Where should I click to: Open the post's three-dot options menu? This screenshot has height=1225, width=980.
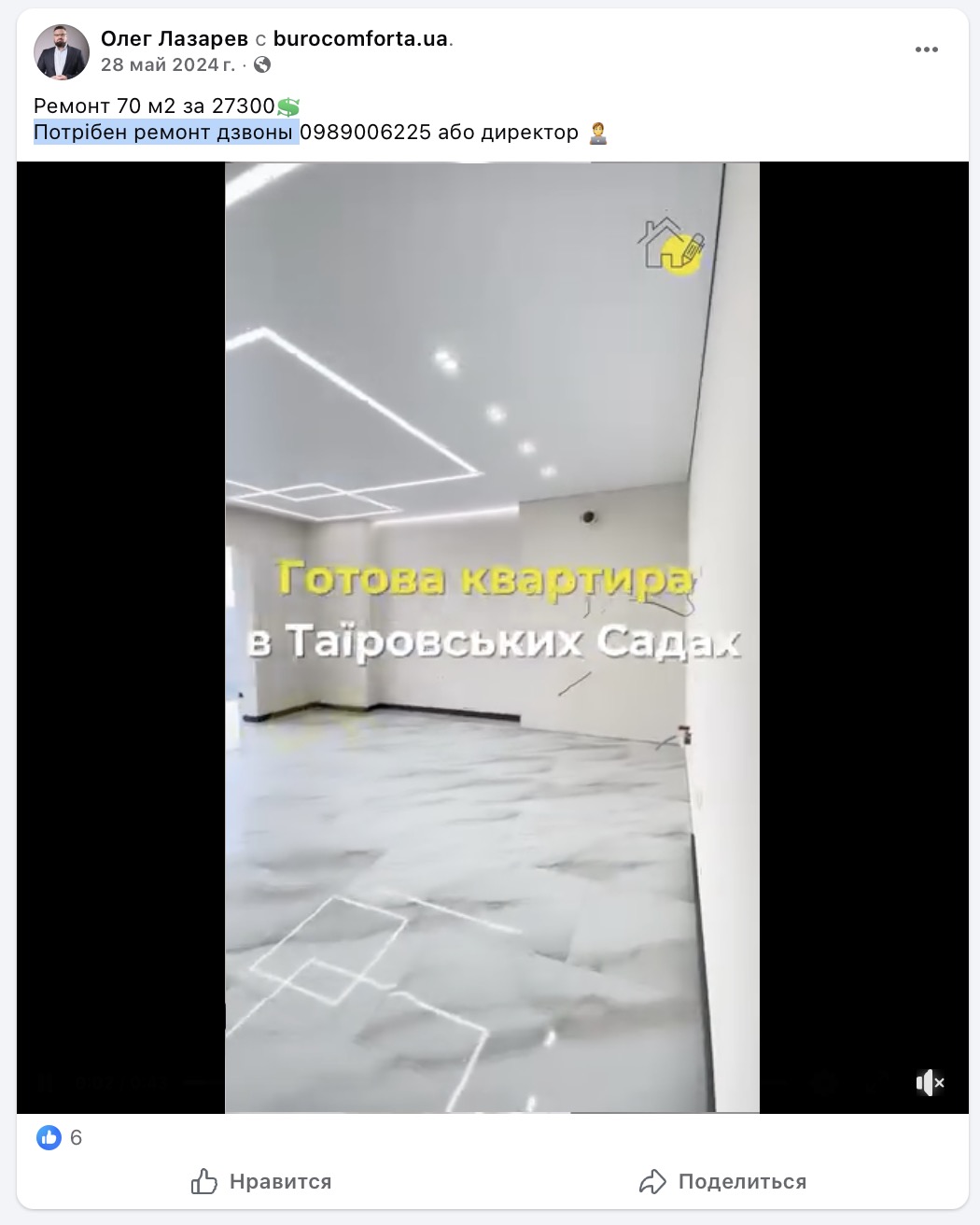[926, 49]
